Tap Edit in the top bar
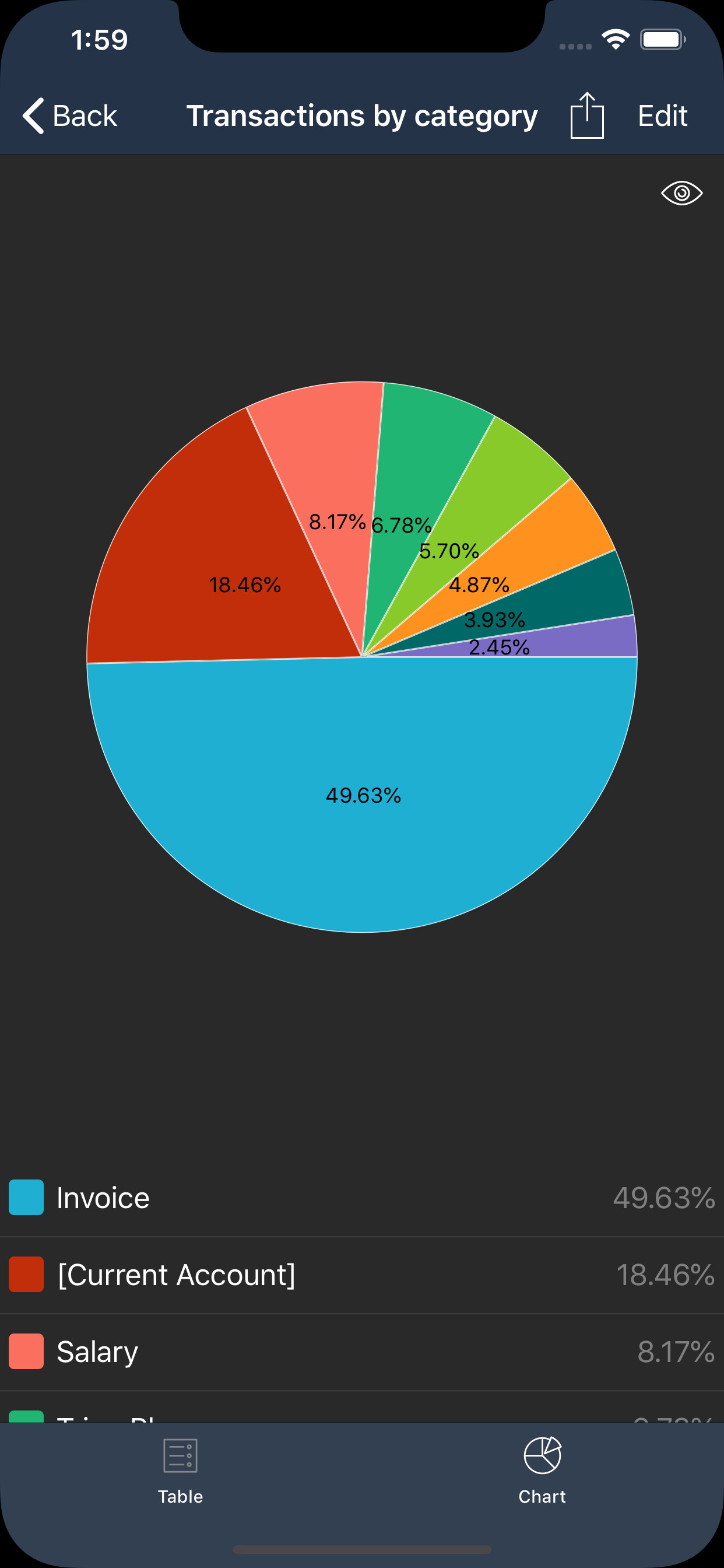Viewport: 724px width, 1568px height. click(x=662, y=116)
